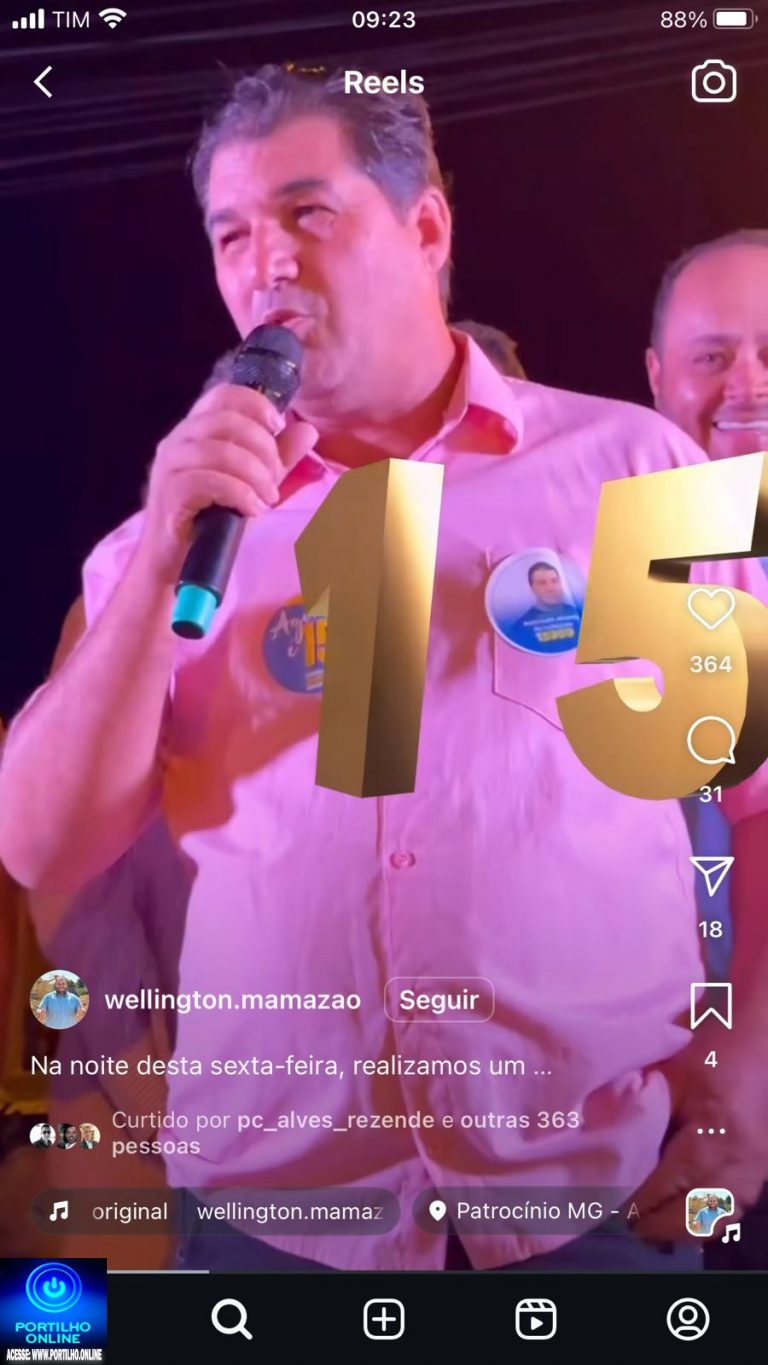Screen dimensions: 768x1365
Task: Go back from Reels
Action: [43, 82]
